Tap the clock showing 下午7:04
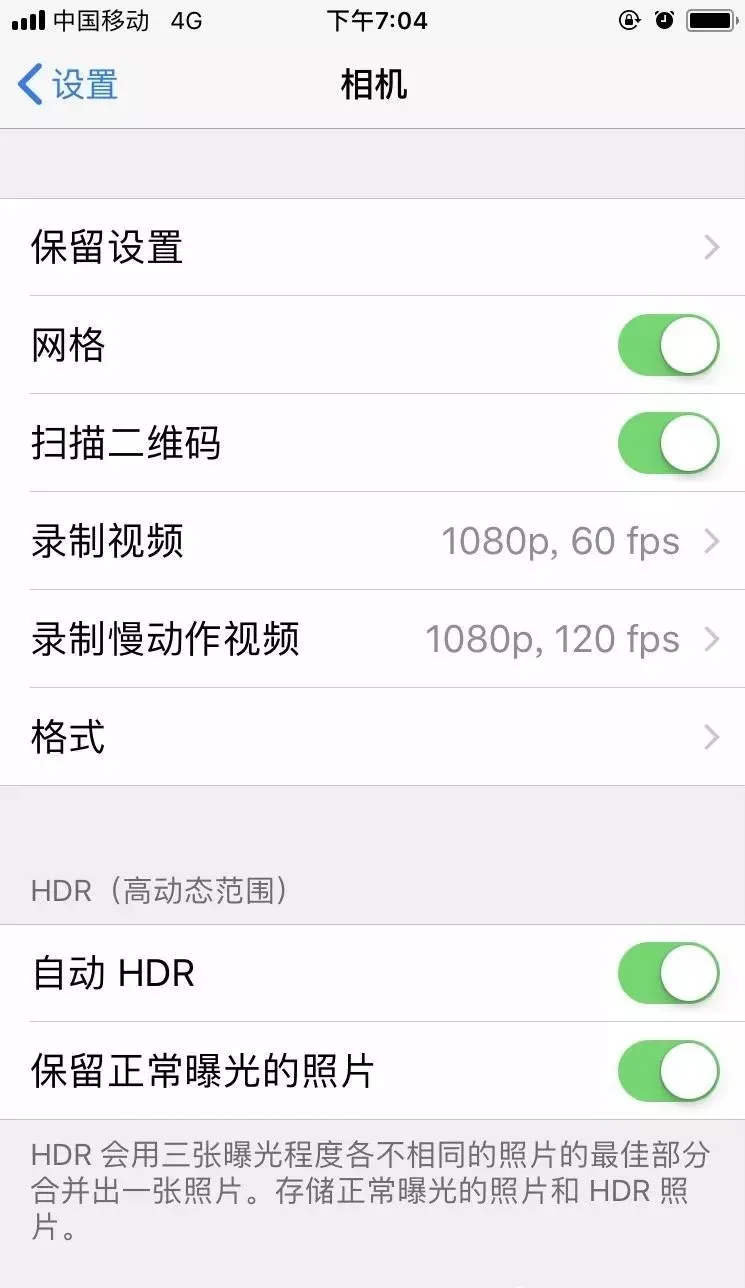Screen dimensions: 745x1288 pyautogui.click(x=376, y=20)
